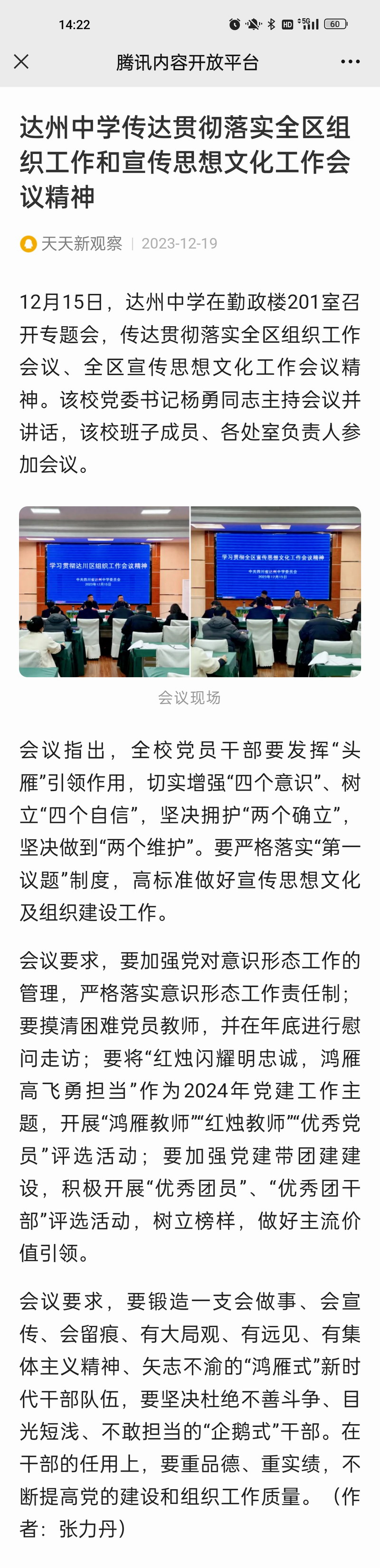
Task: Close the Tencent content page
Action: pos(21,61)
